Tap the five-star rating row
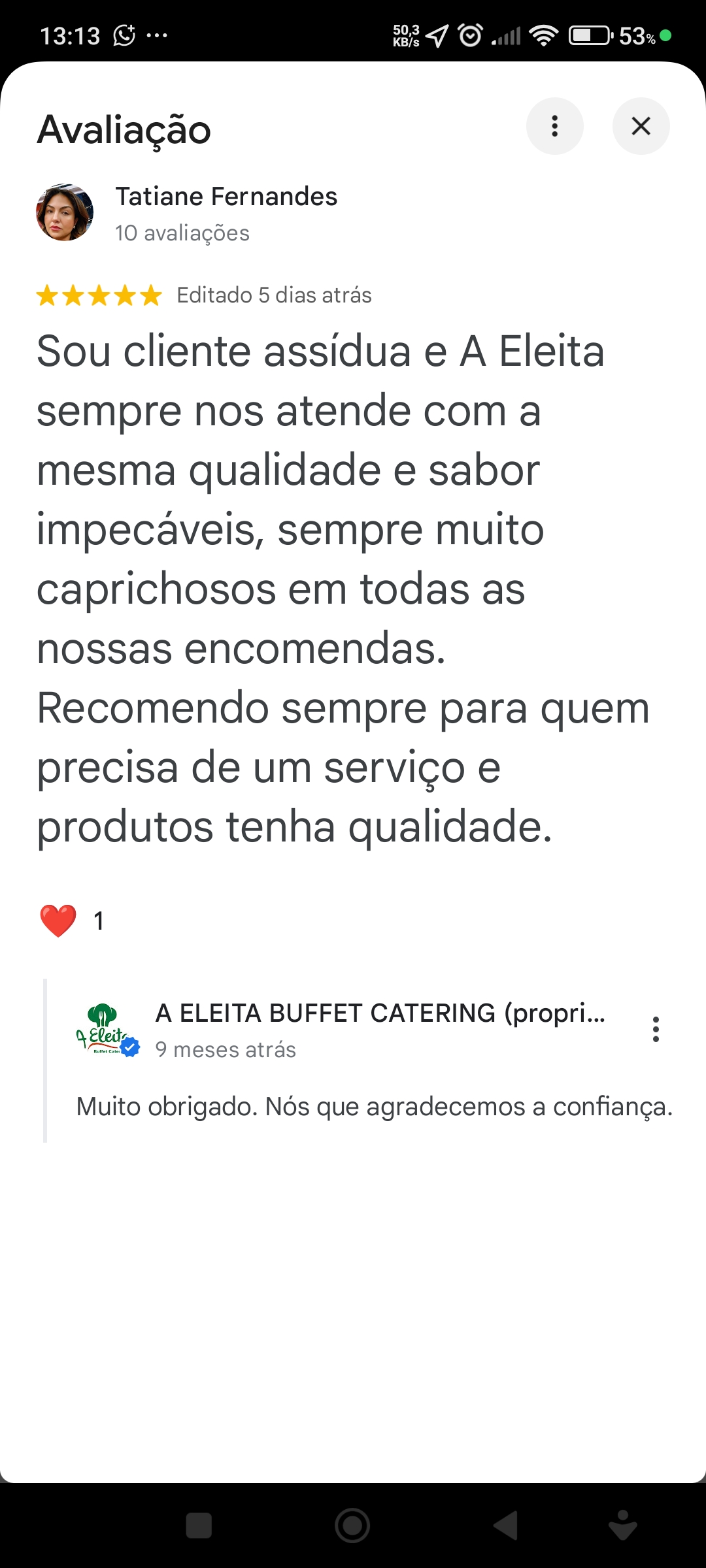Viewport: 706px width, 1568px height. (x=98, y=295)
